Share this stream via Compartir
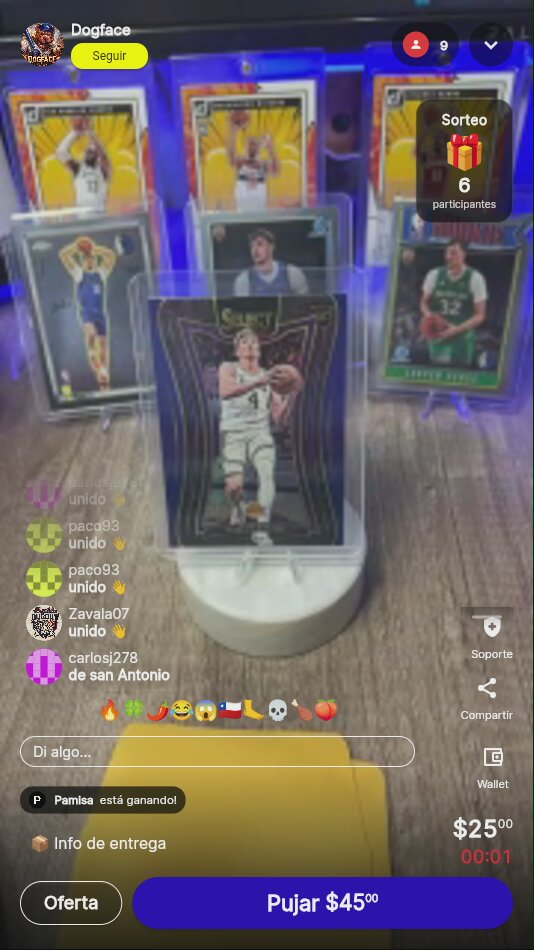Viewport: 534px width, 950px height. coord(487,698)
